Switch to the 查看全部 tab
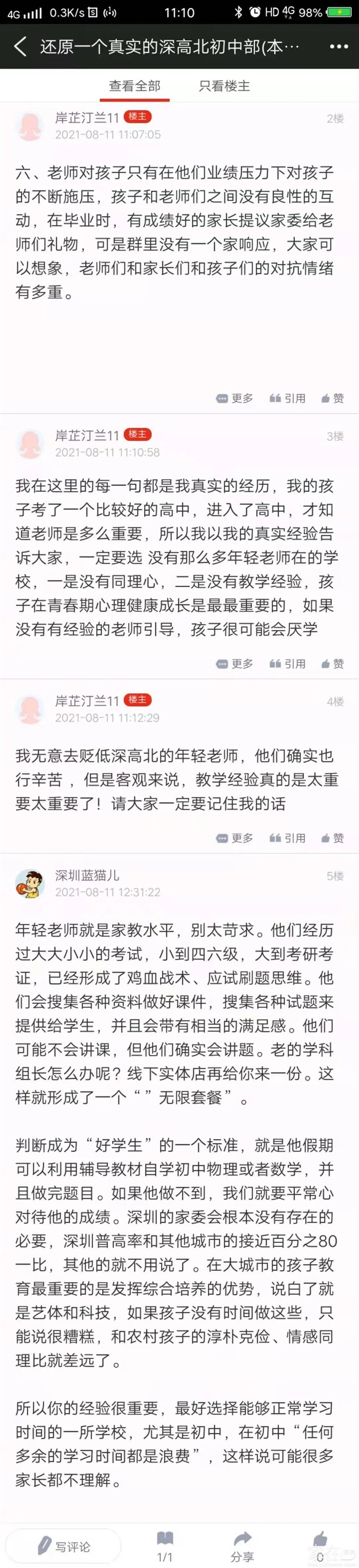The width and height of the screenshot is (359, 1568). [x=134, y=86]
